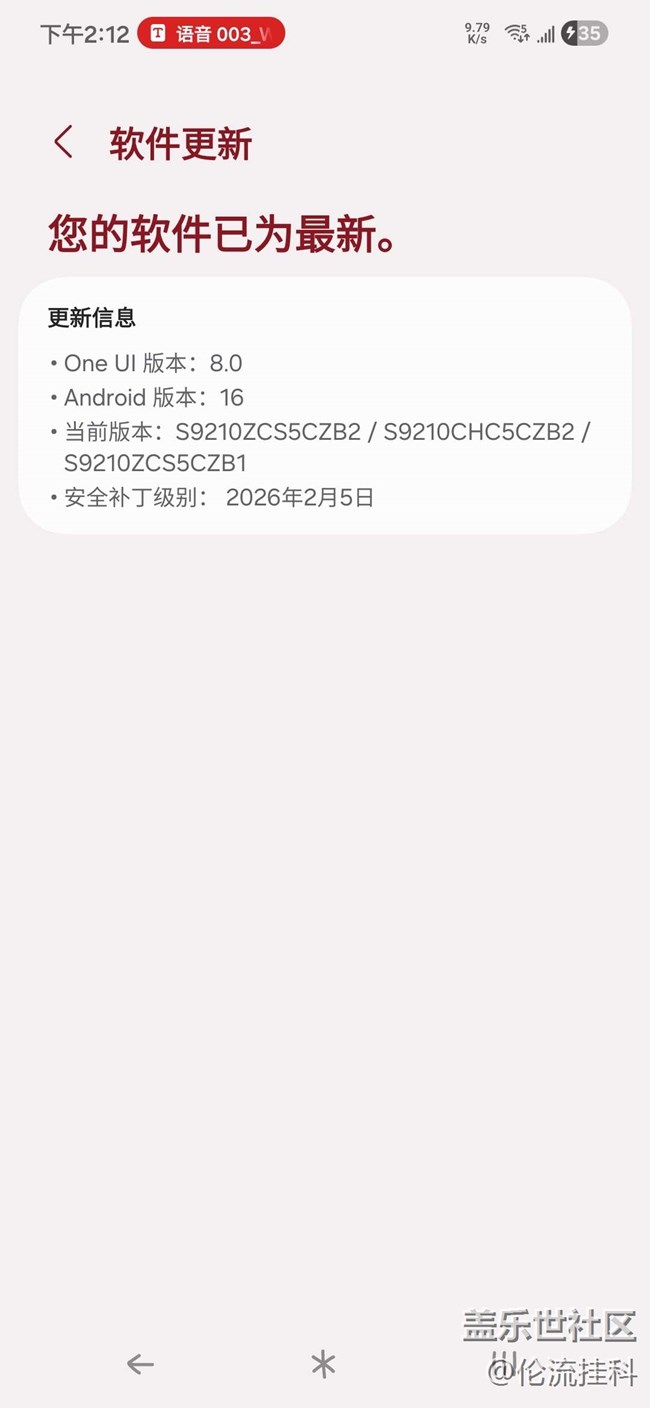Tap the navigation bar back arrow

point(140,1363)
